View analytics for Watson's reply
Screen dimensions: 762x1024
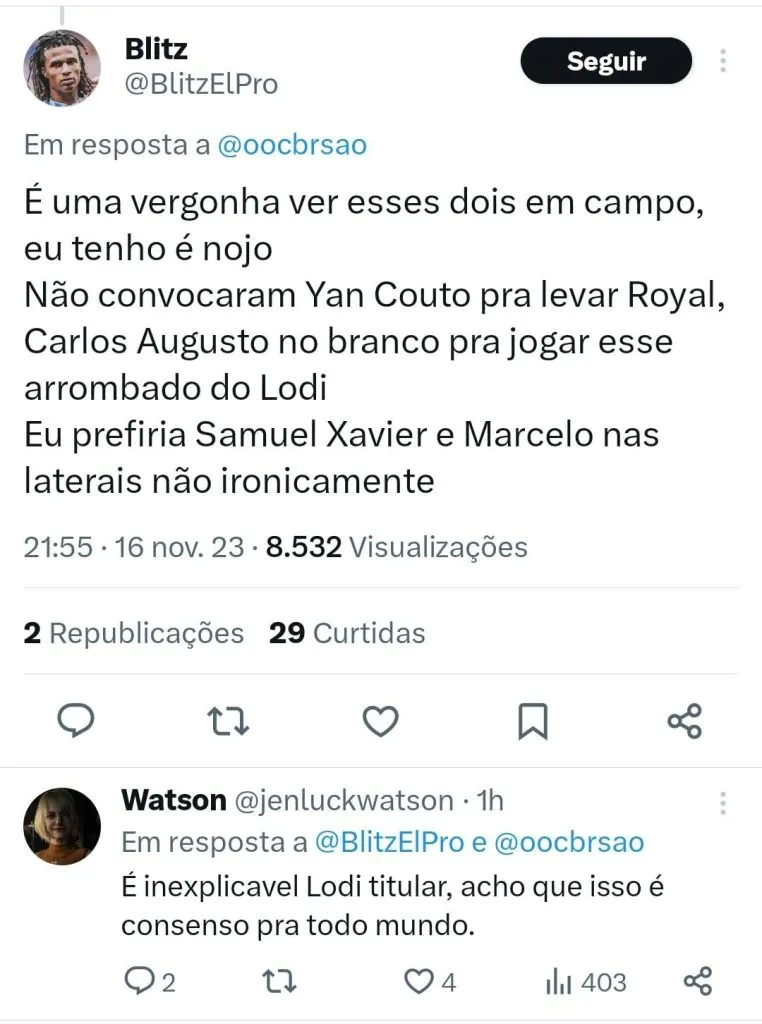point(558,982)
